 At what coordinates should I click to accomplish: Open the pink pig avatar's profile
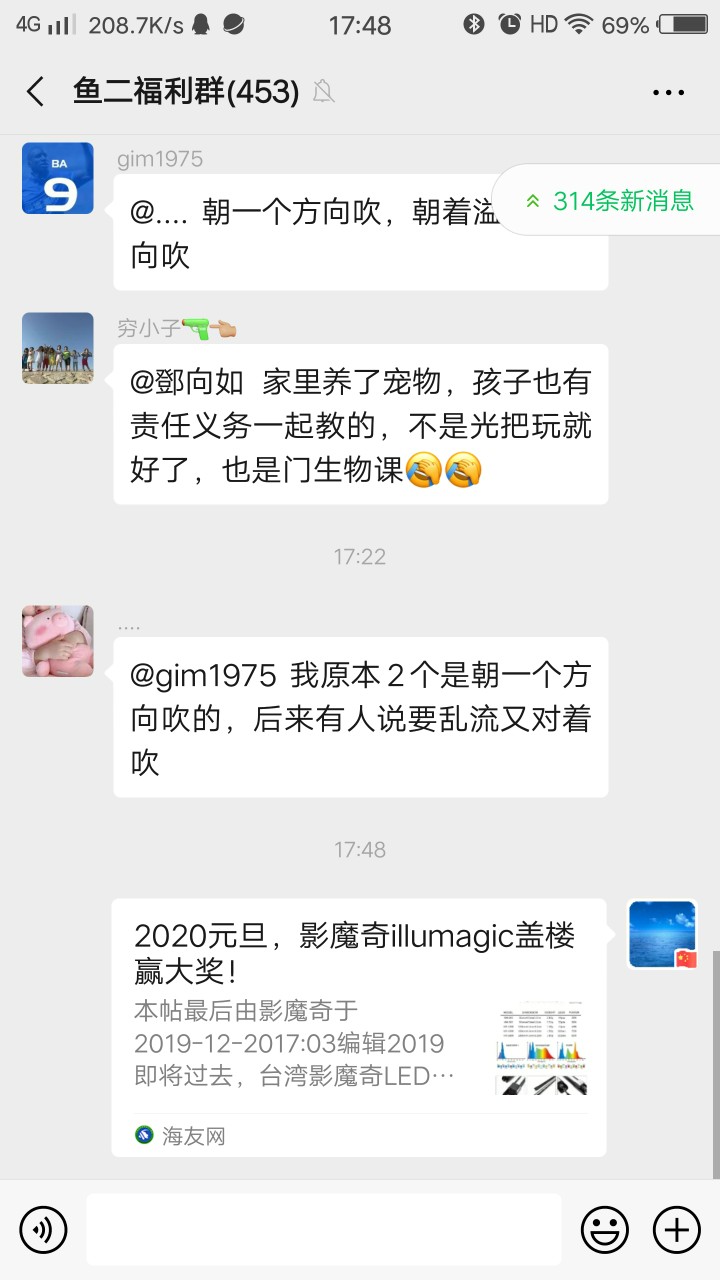pos(58,641)
